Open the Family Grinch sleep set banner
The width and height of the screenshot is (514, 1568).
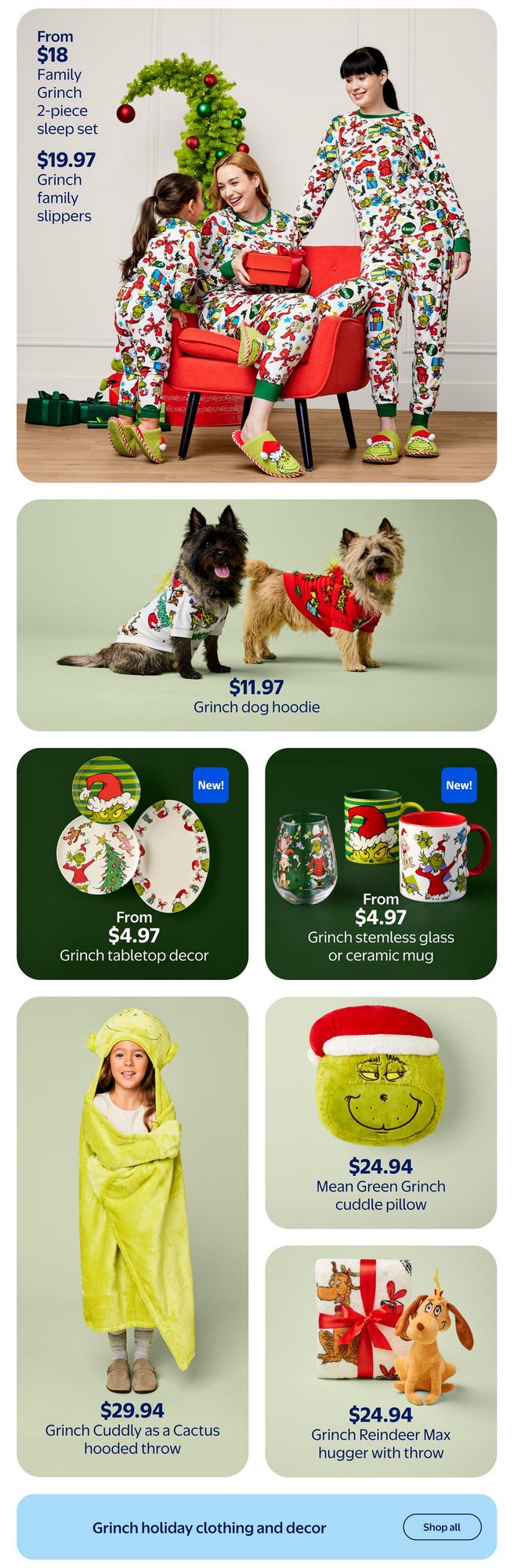256,245
